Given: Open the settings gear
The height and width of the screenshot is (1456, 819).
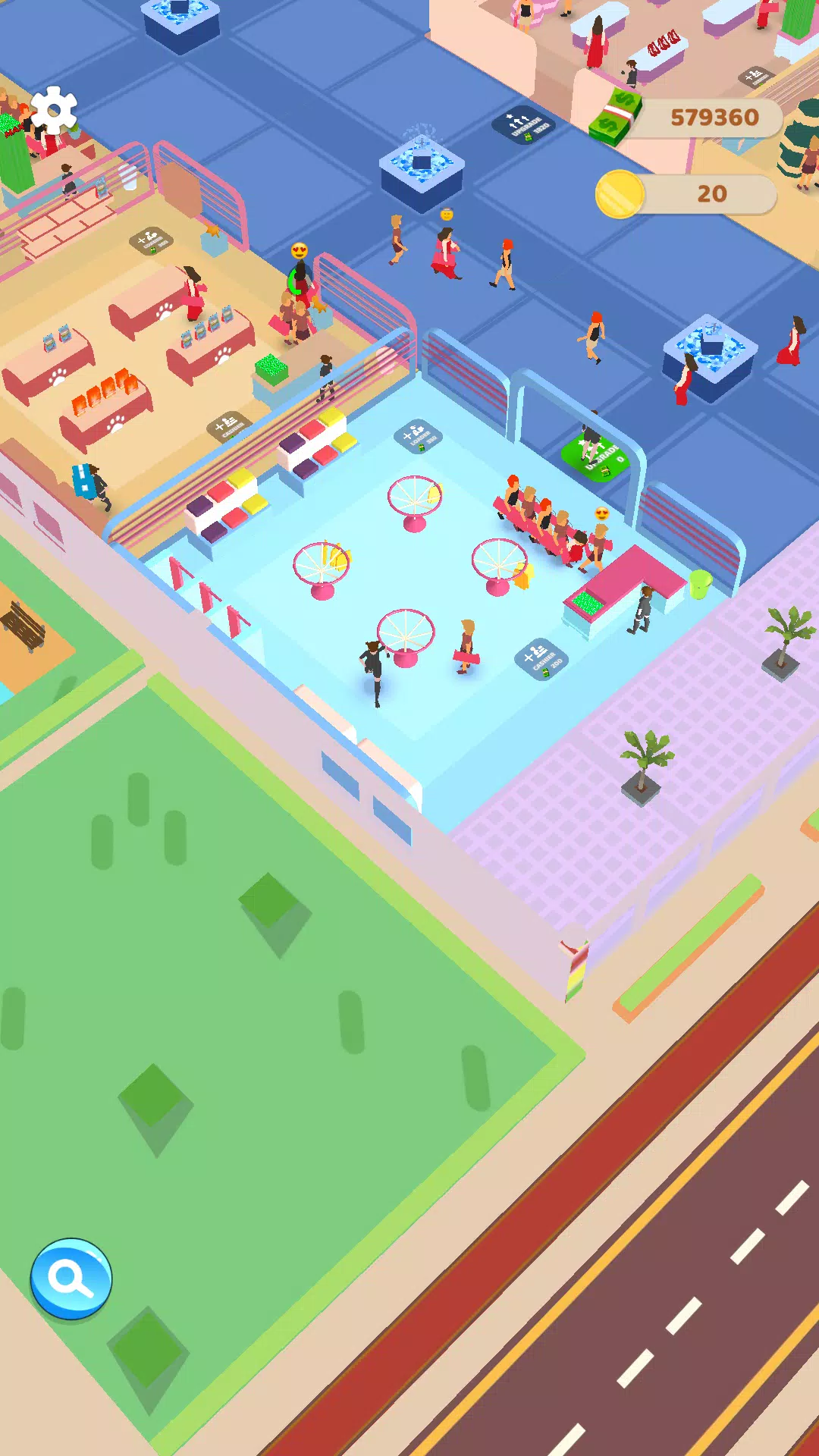Looking at the screenshot, I should coord(54,111).
